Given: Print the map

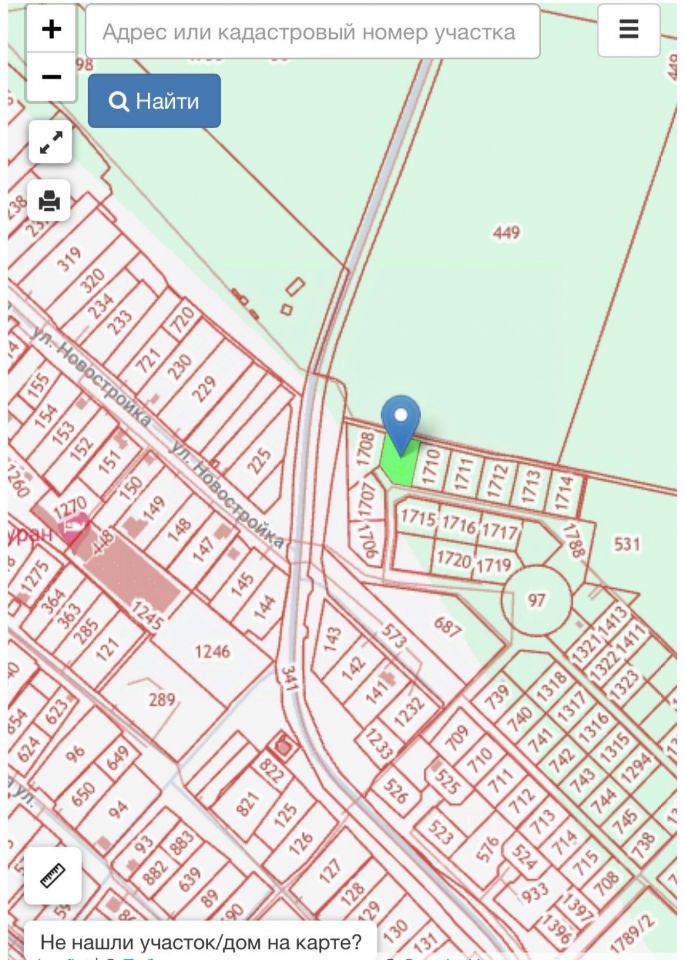Looking at the screenshot, I should 49,201.
